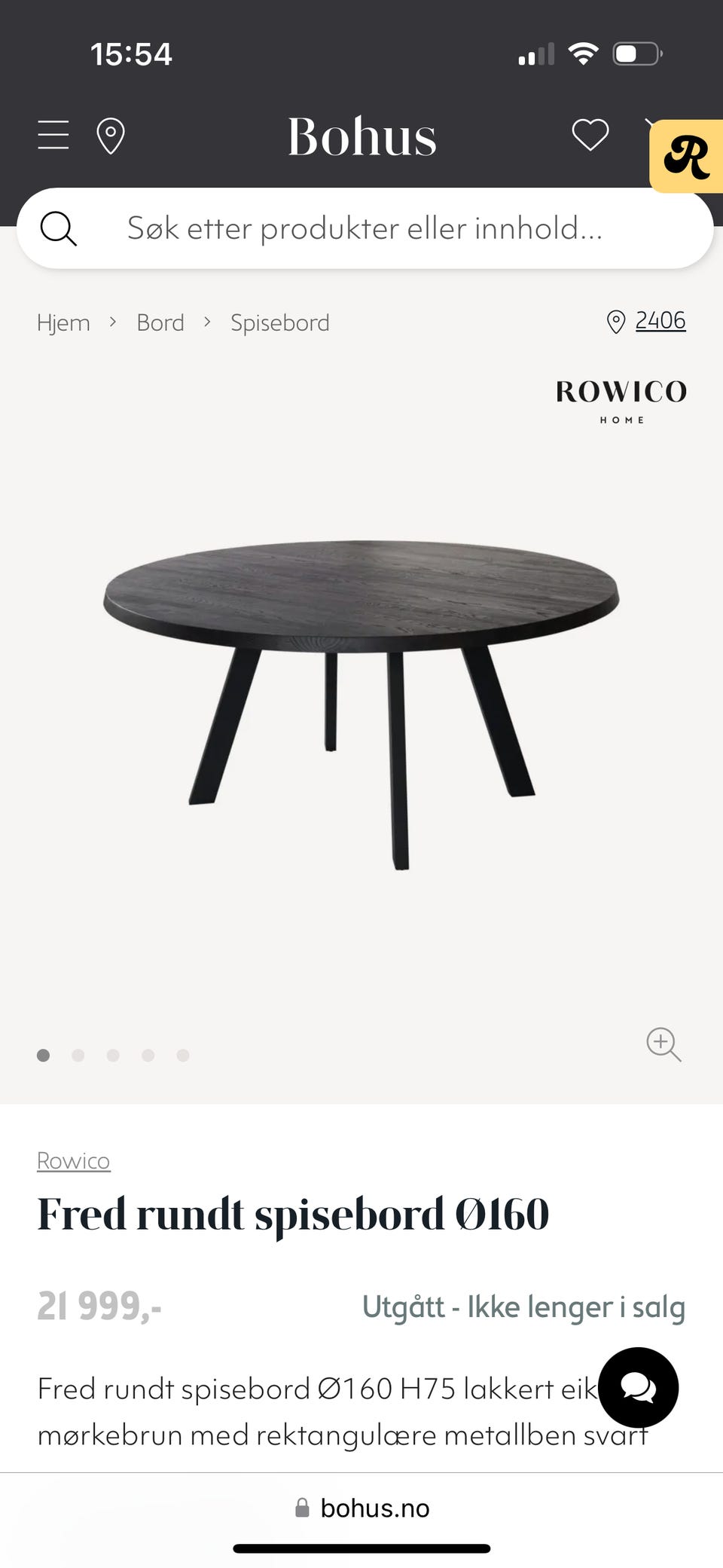Image resolution: width=723 pixels, height=1568 pixels.
Task: Open the store locator pin icon
Action: coord(111,136)
